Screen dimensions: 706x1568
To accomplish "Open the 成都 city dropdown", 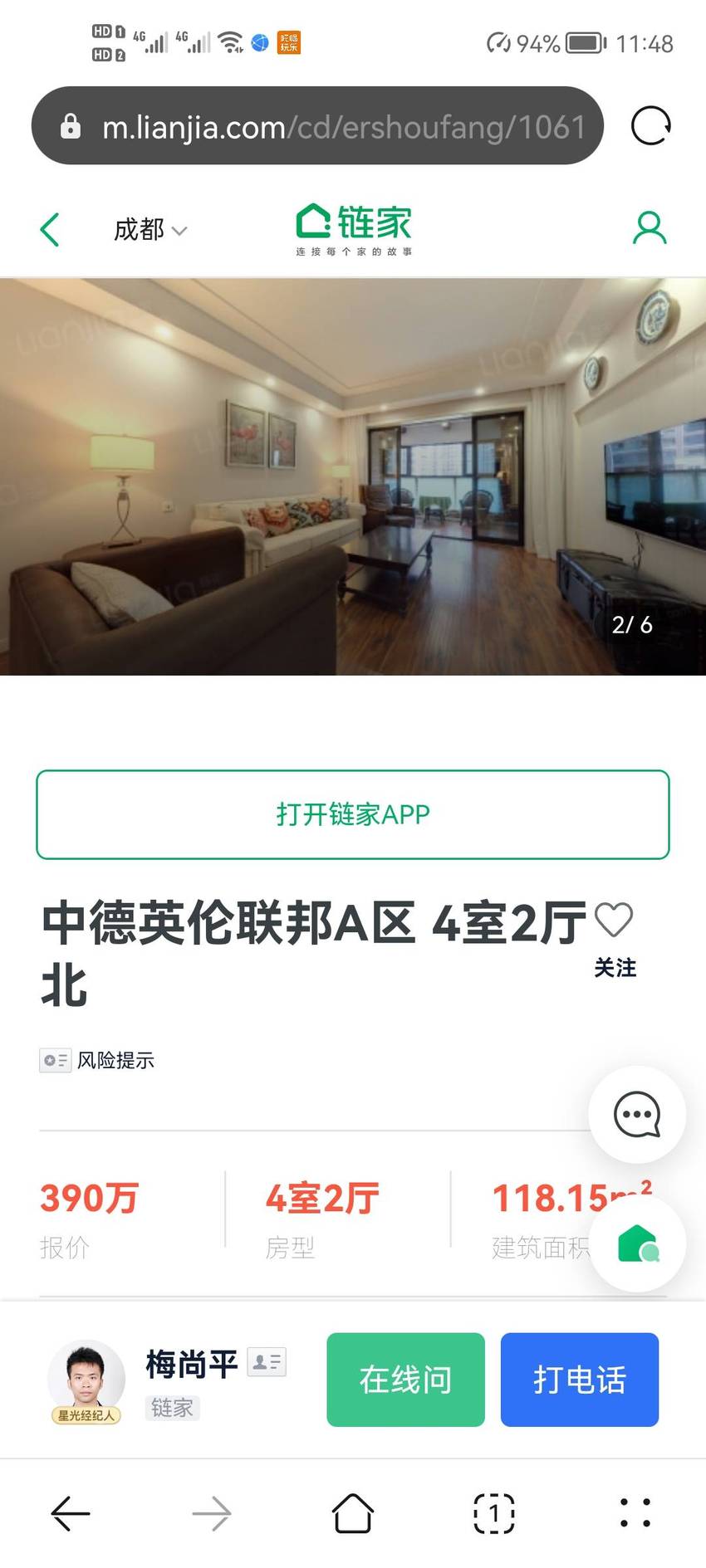I will coord(150,230).
